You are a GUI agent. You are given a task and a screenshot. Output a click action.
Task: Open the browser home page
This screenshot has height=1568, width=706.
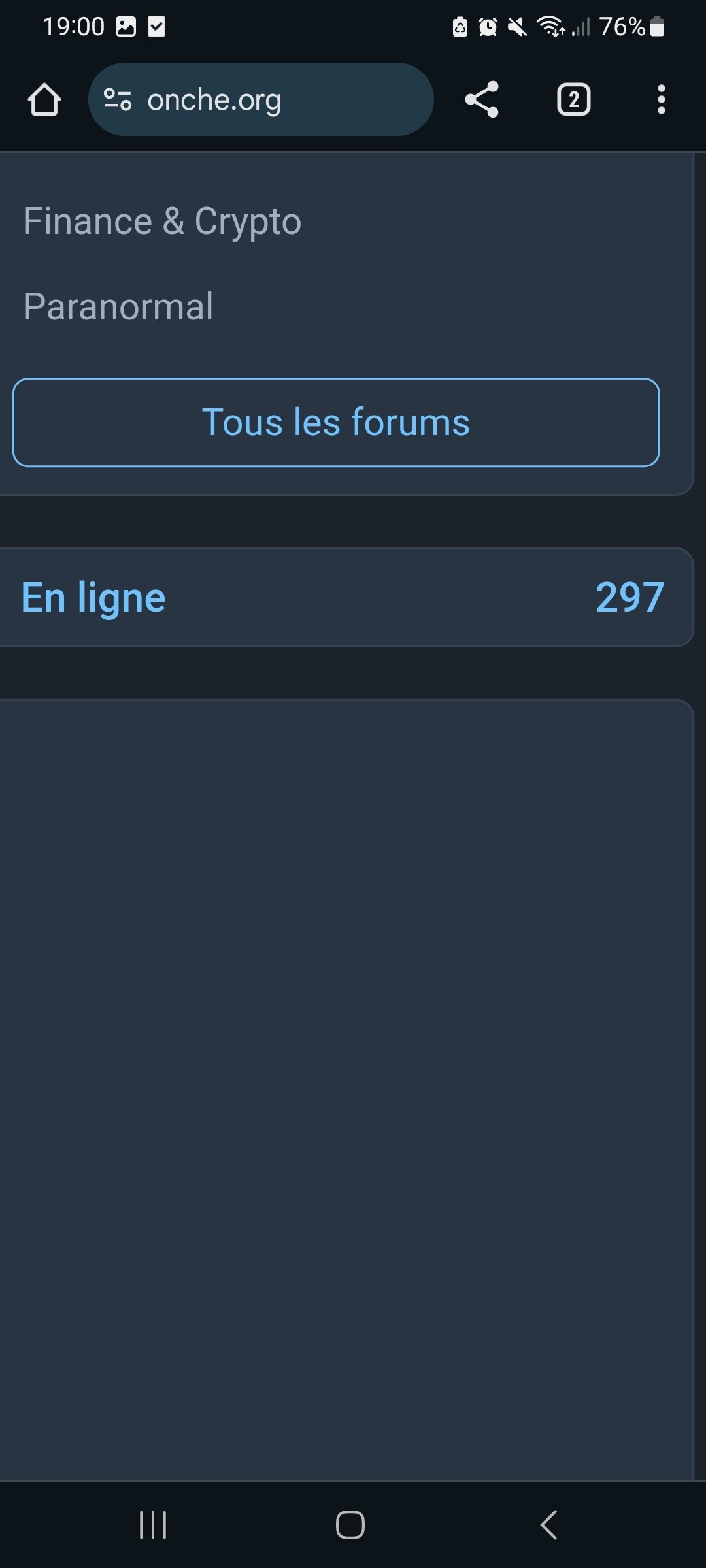(44, 100)
